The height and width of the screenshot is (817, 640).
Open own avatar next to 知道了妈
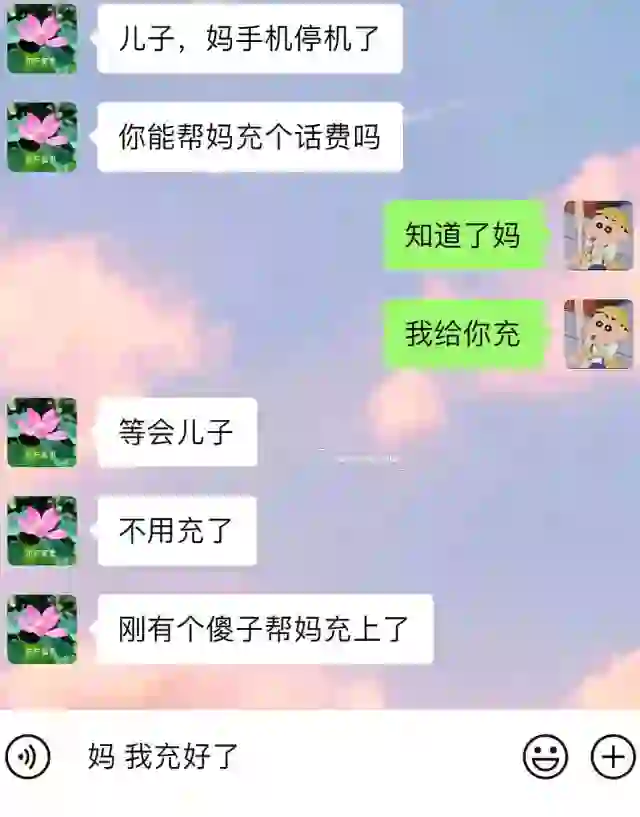pyautogui.click(x=598, y=236)
